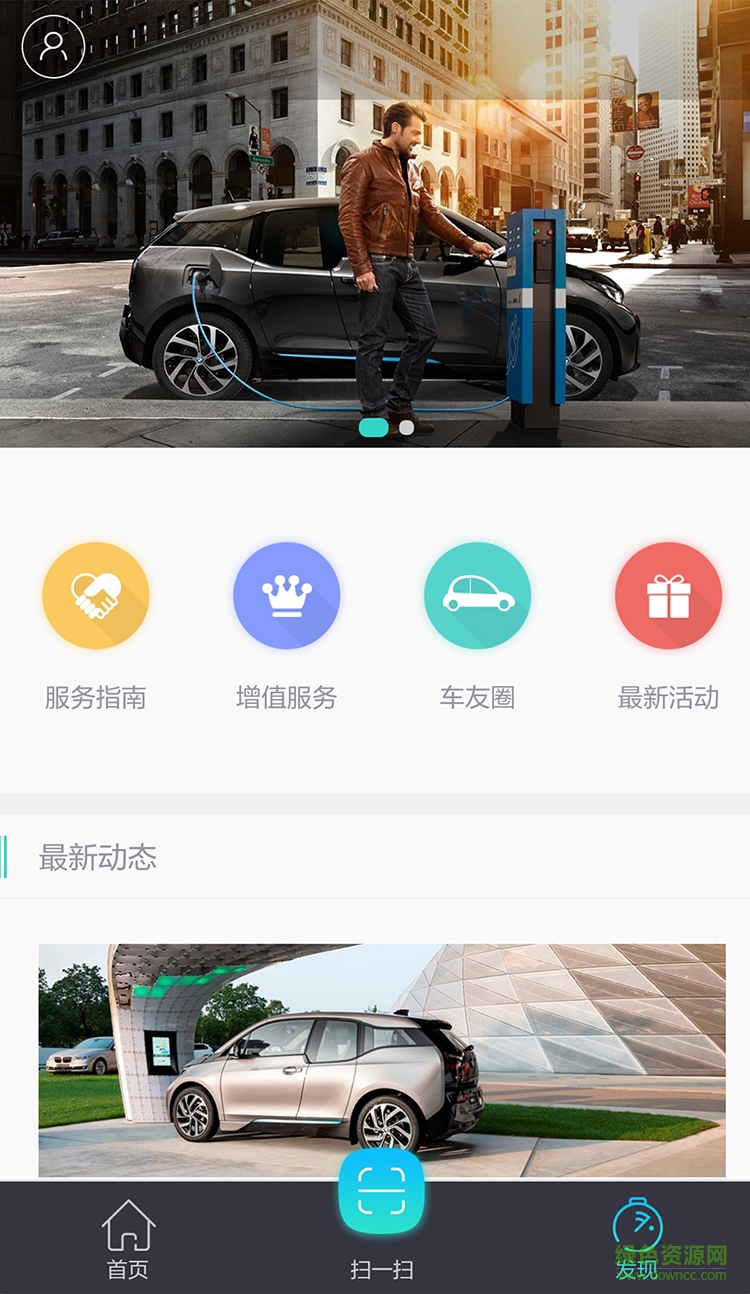Open 最新活动 via the gift icon
This screenshot has height=1294, width=750.
668,594
